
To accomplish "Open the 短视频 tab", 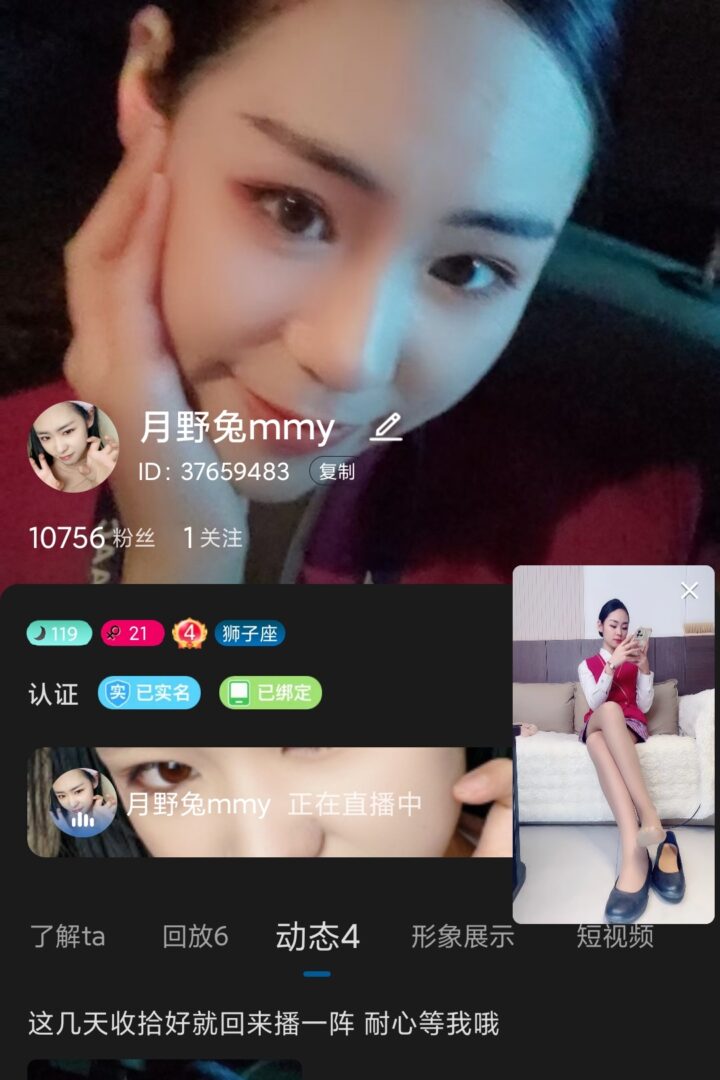I will pos(614,937).
